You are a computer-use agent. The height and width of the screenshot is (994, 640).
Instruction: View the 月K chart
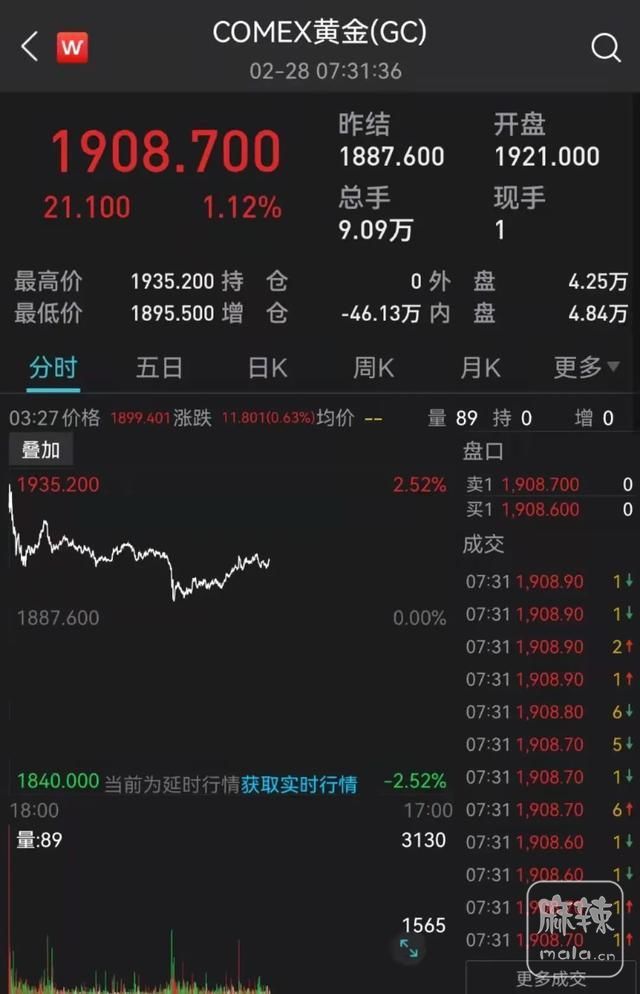479,368
